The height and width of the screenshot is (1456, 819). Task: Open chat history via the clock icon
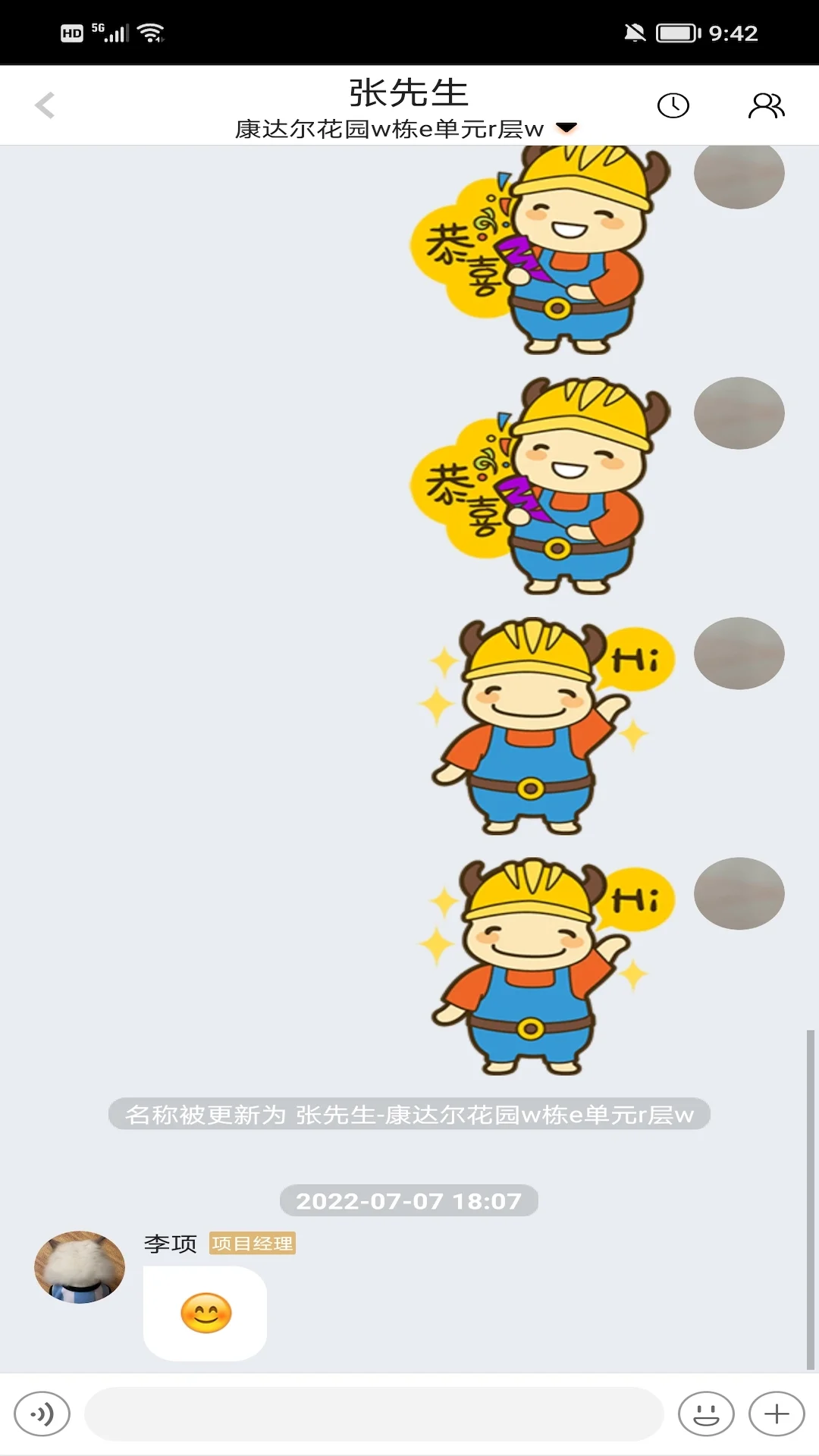pos(673,104)
